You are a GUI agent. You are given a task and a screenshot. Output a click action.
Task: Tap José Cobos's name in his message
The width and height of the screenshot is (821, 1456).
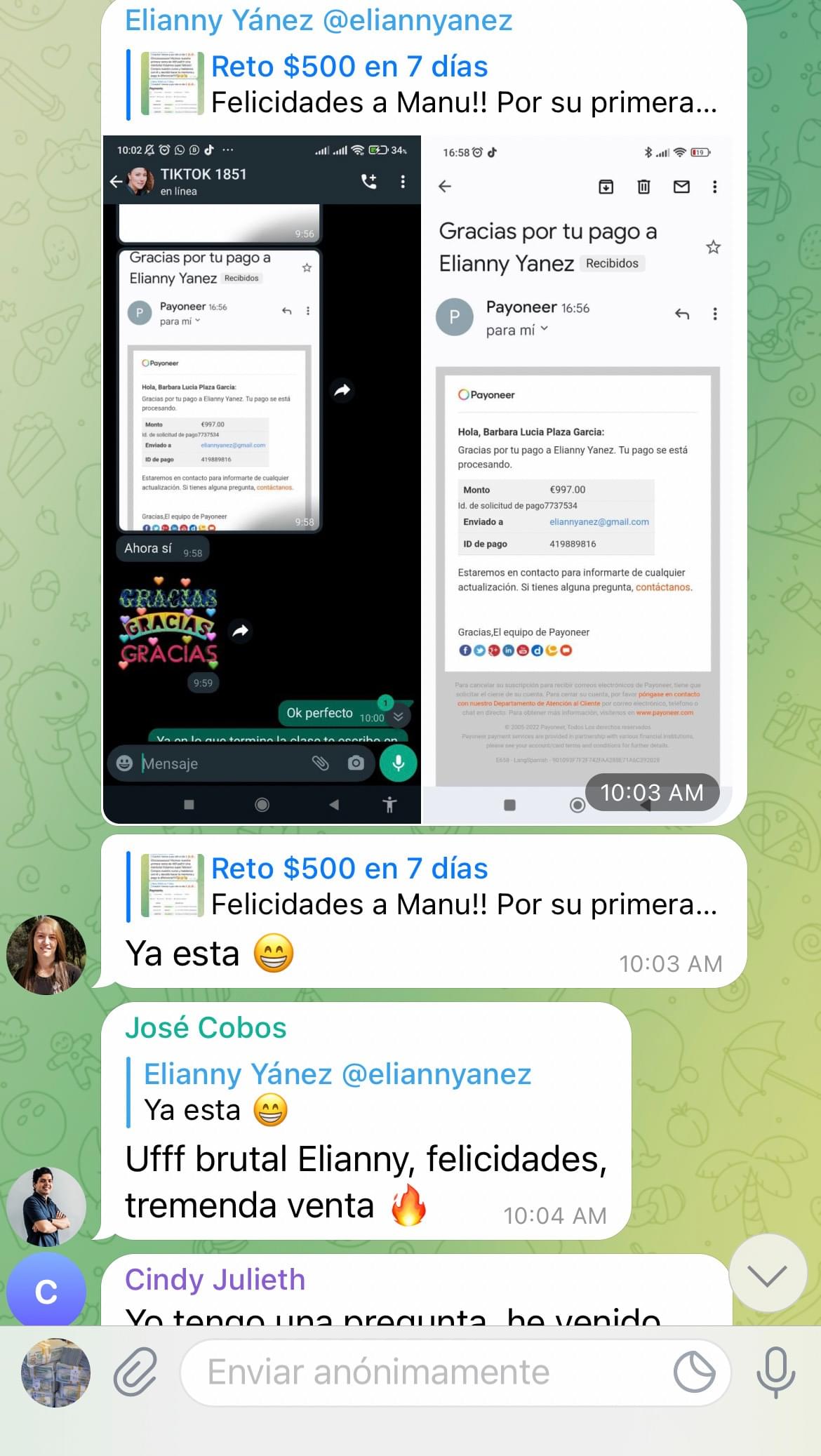click(206, 1028)
